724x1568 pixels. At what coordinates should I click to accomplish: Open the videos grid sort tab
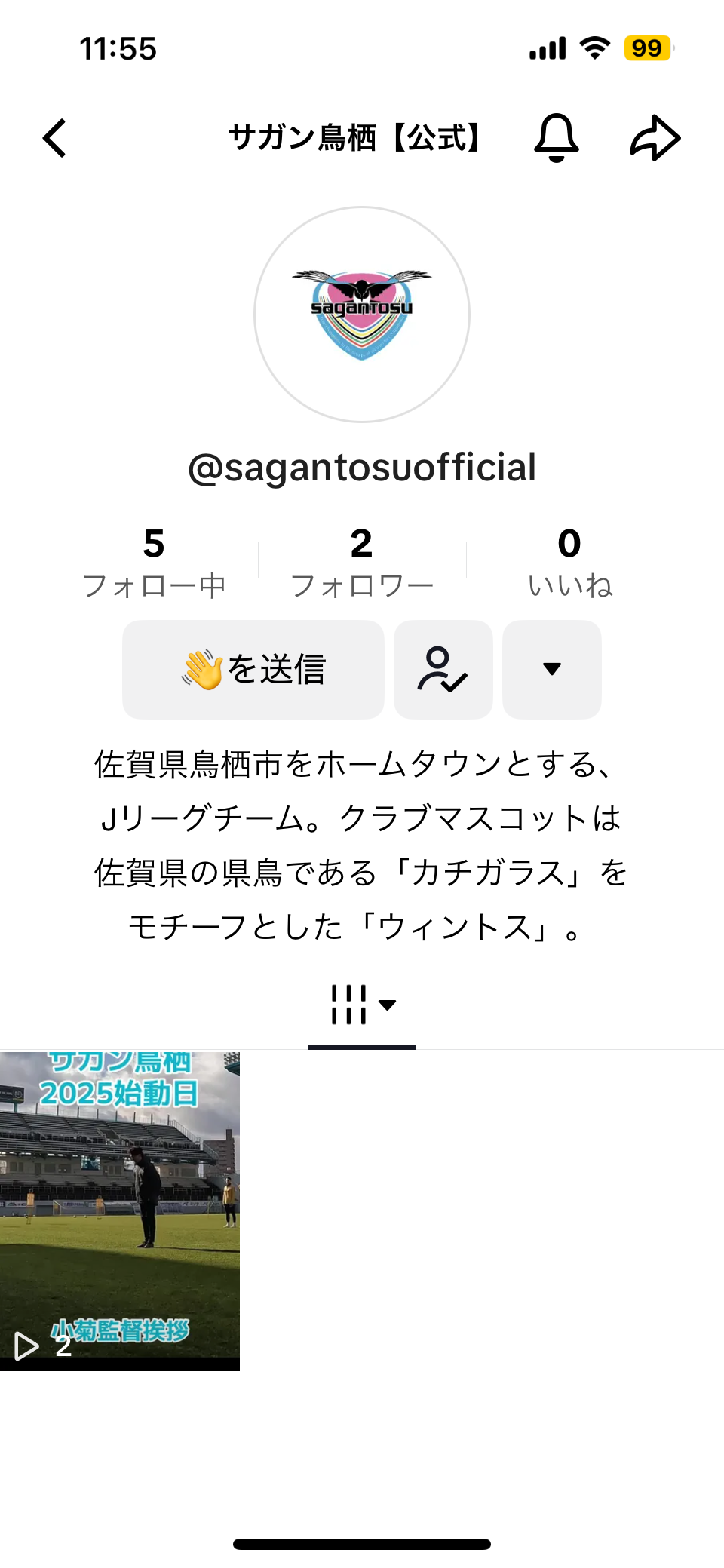point(362,1005)
